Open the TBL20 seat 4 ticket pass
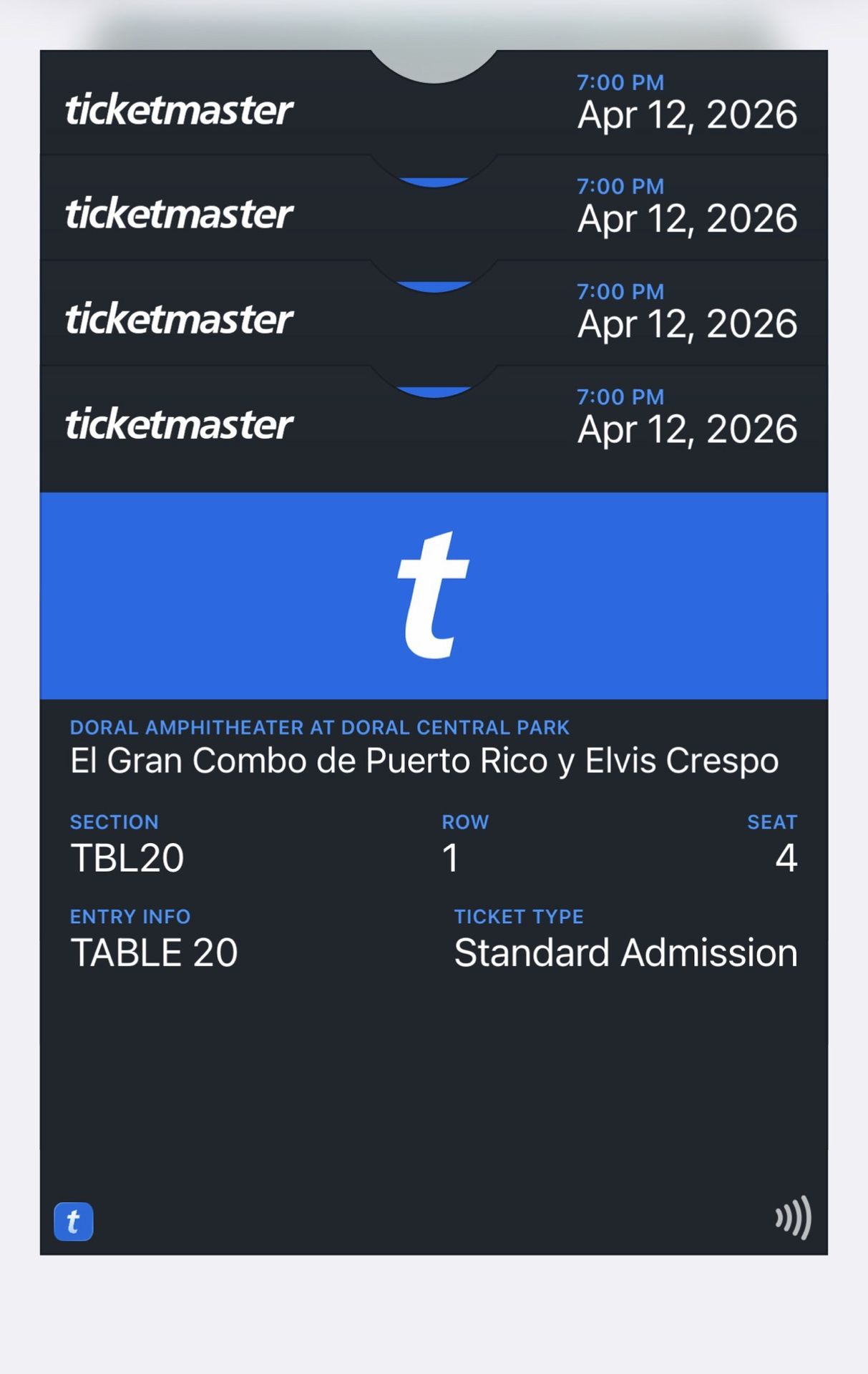Screen dimensions: 868x1374 433,844
